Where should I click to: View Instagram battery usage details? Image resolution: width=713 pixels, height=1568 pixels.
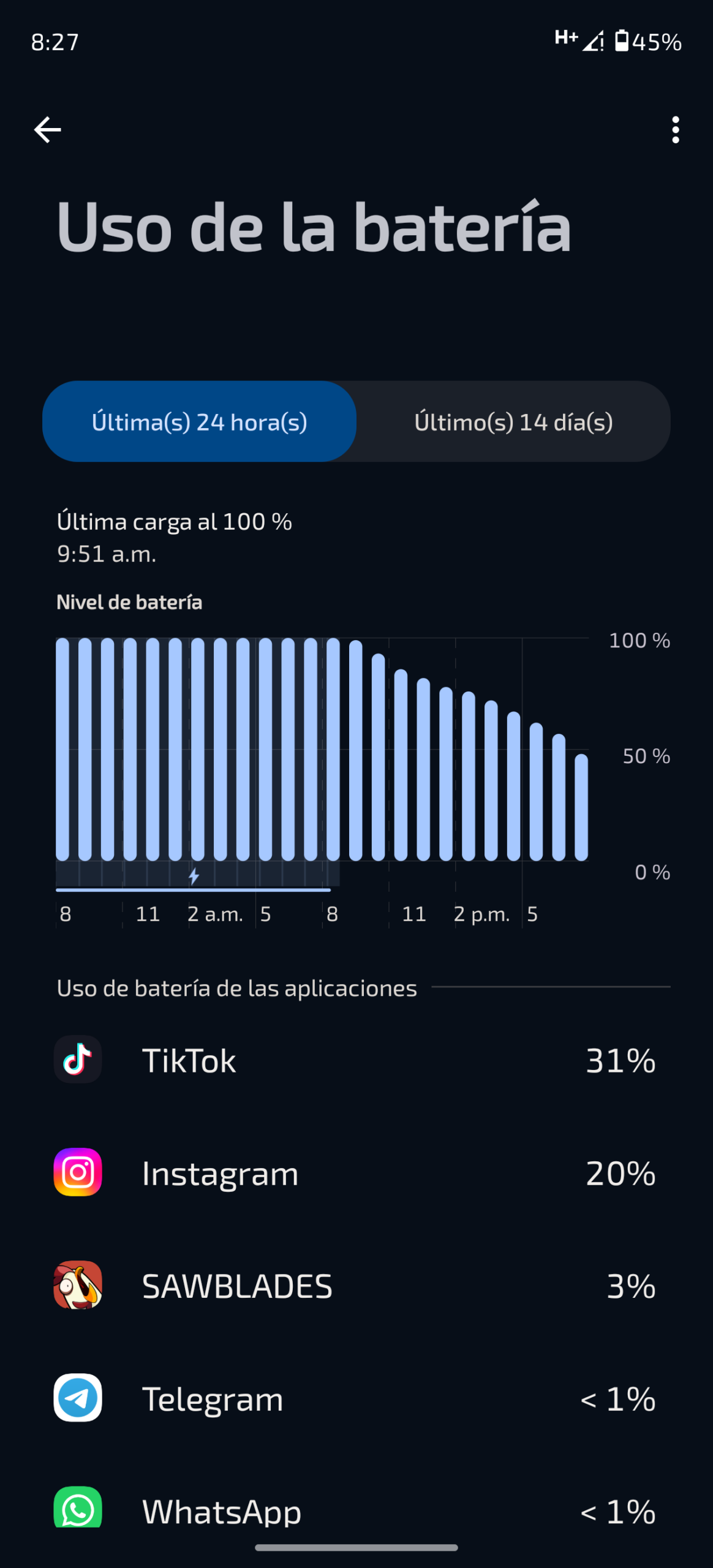355,1173
